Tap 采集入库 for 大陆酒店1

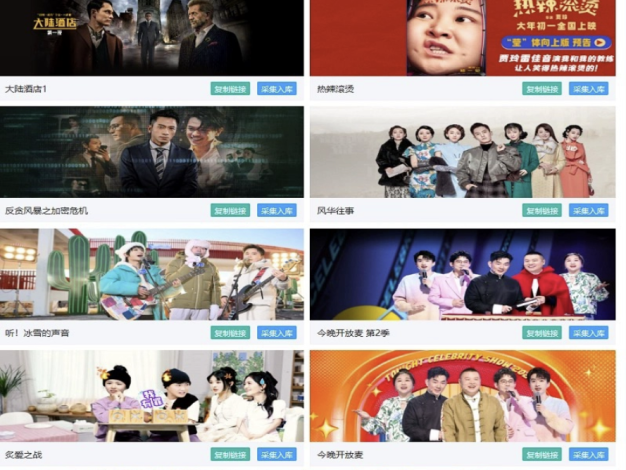pos(277,89)
